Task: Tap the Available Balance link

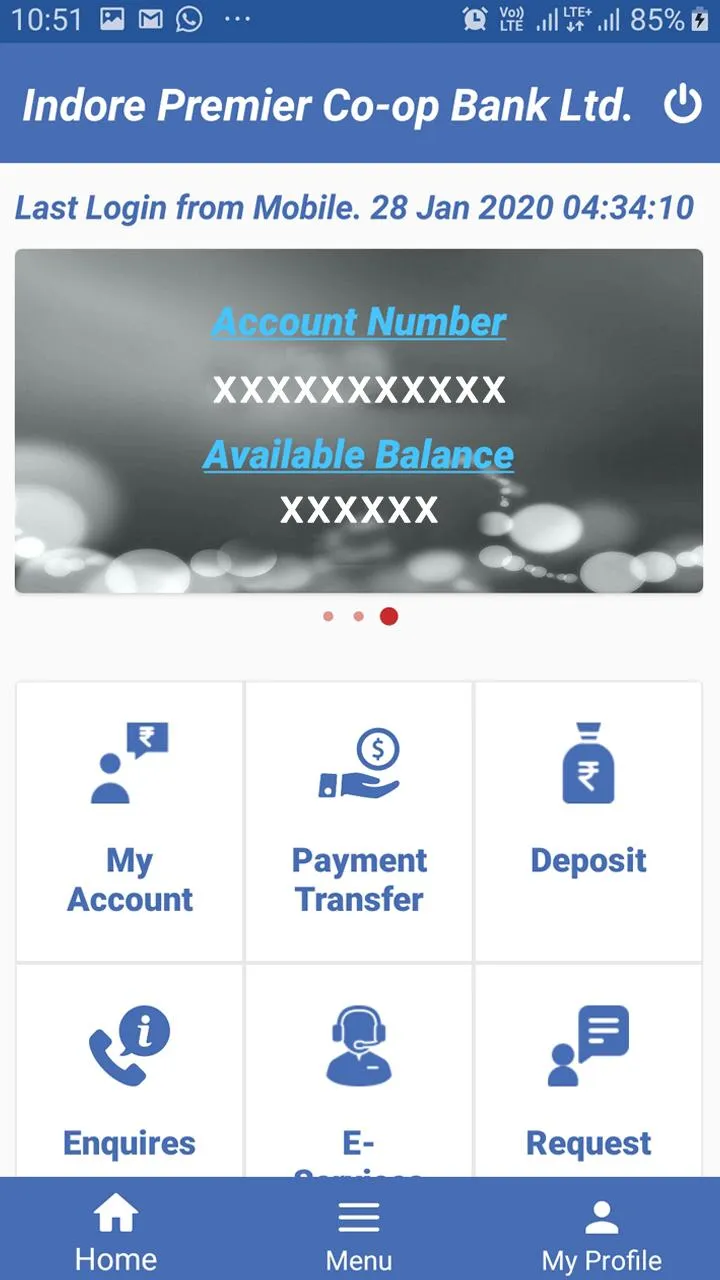Action: [x=359, y=455]
